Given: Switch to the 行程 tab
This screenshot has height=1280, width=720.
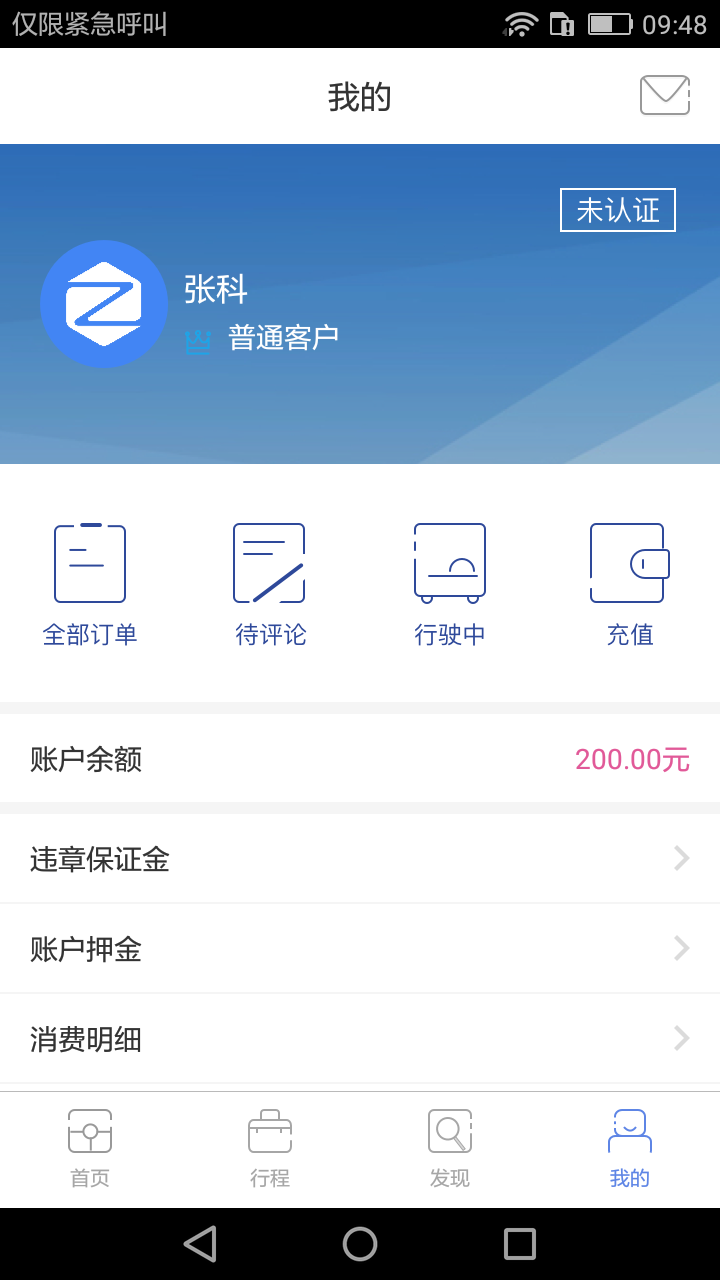Looking at the screenshot, I should coord(269,1148).
